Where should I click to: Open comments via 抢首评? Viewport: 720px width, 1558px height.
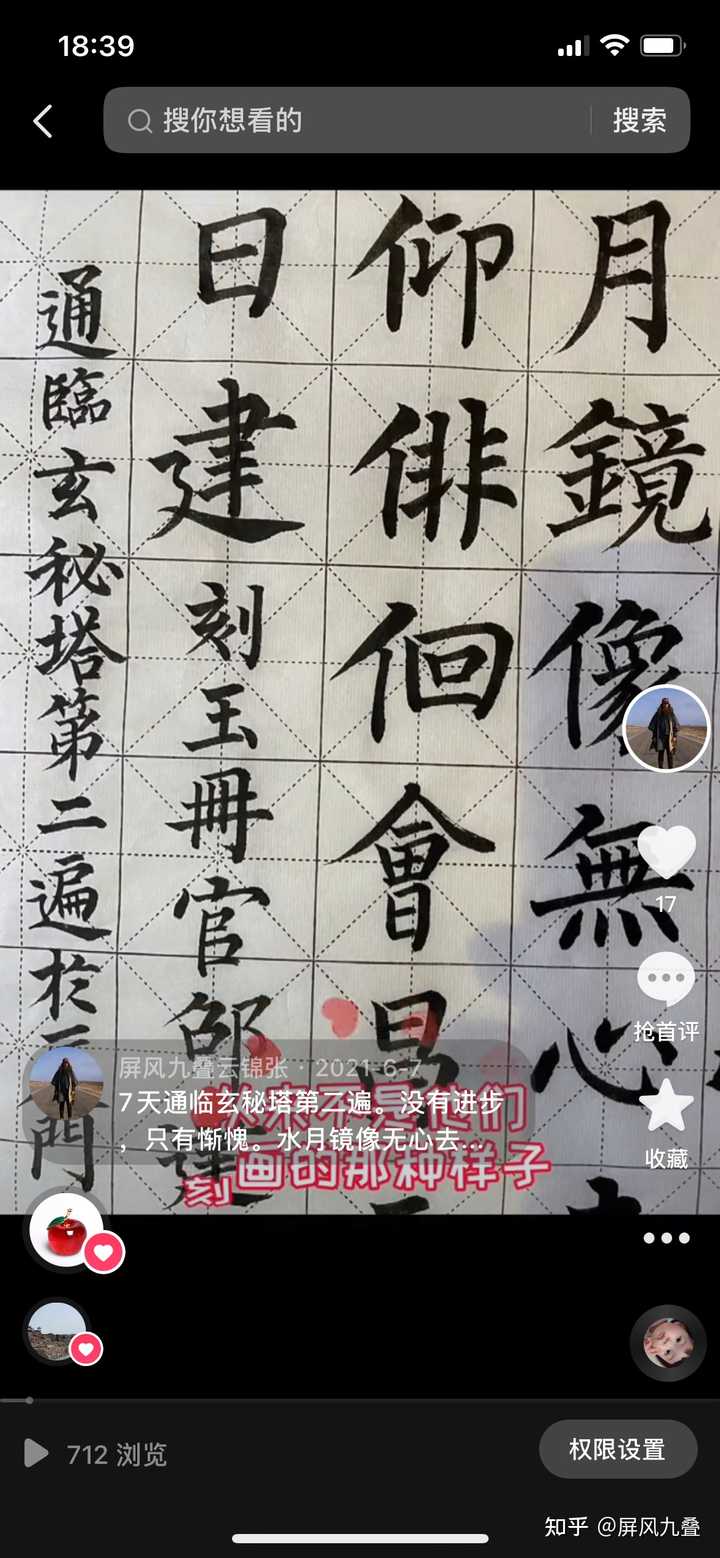click(x=666, y=982)
